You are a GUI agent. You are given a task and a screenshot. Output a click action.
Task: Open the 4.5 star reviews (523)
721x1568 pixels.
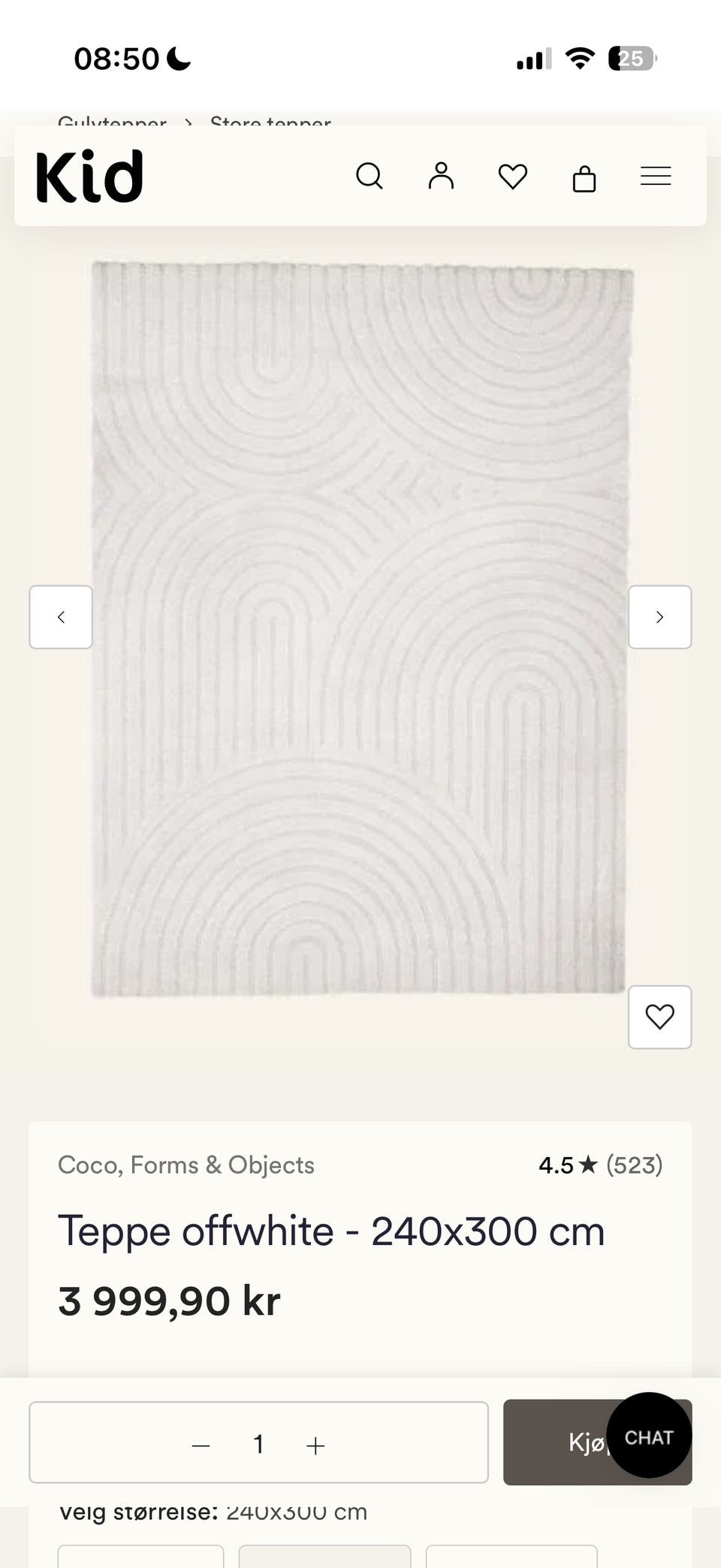[x=600, y=1165]
